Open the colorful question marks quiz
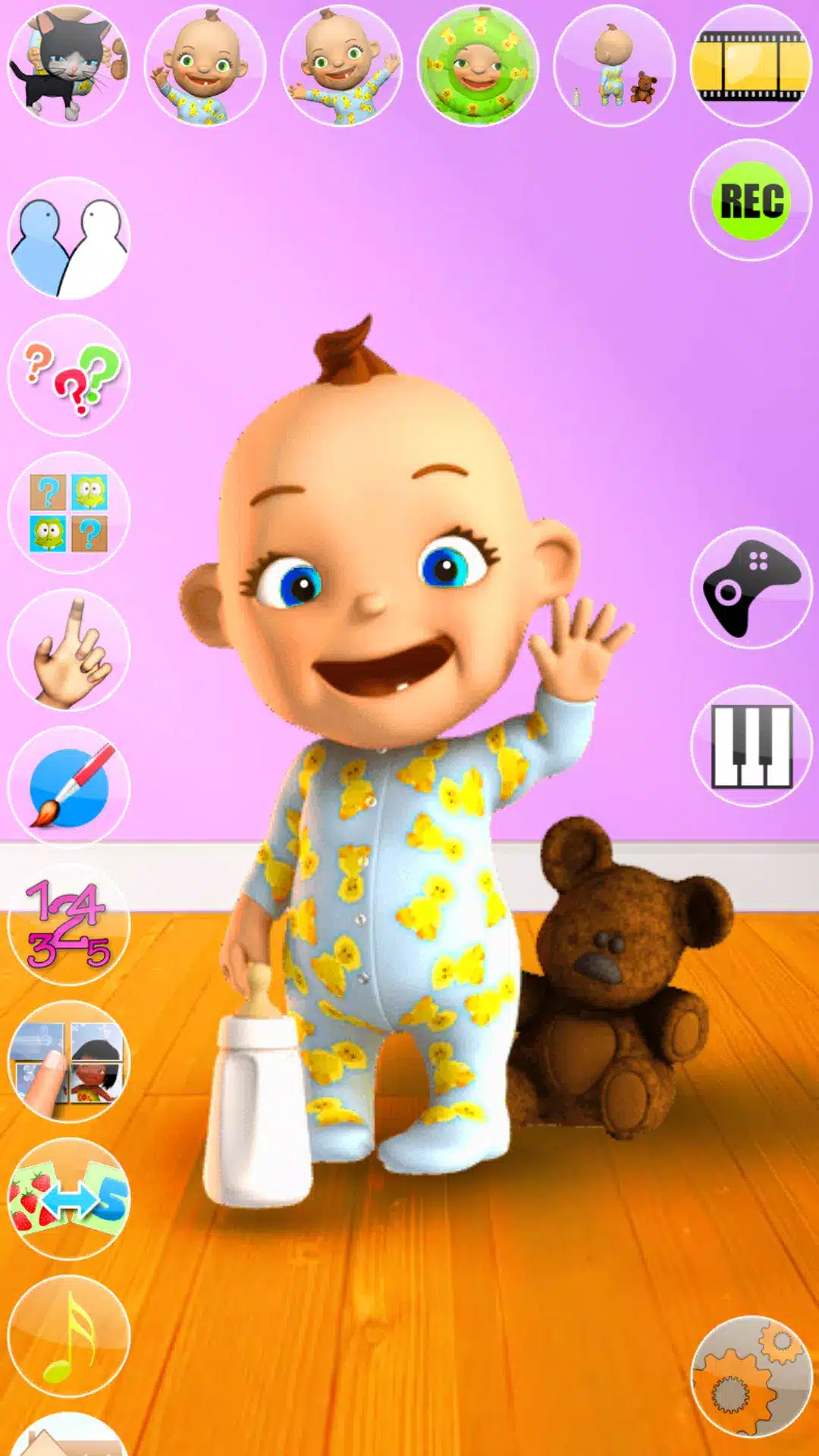 click(x=68, y=376)
